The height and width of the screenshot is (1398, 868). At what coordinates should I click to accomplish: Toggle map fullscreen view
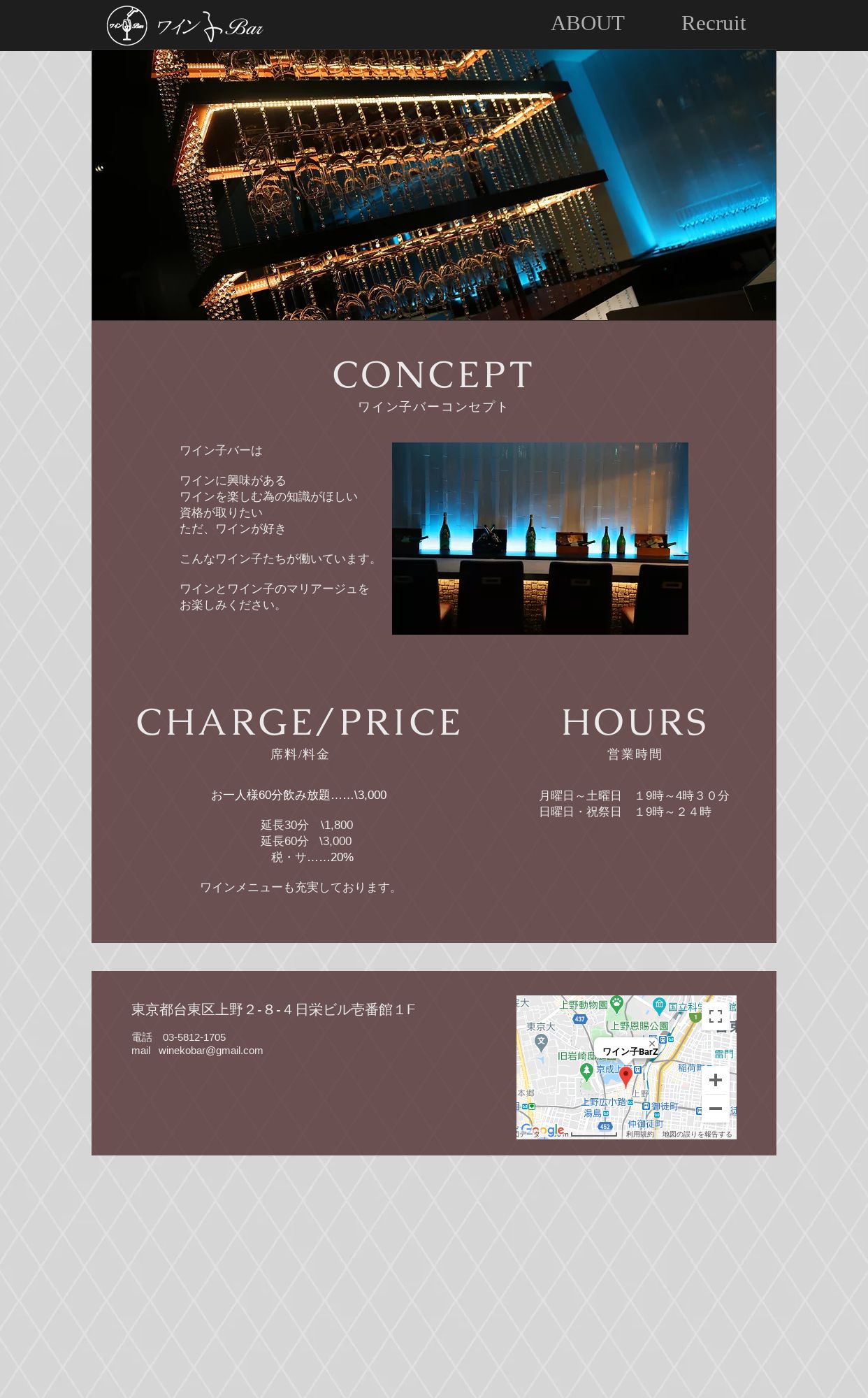tap(716, 1016)
